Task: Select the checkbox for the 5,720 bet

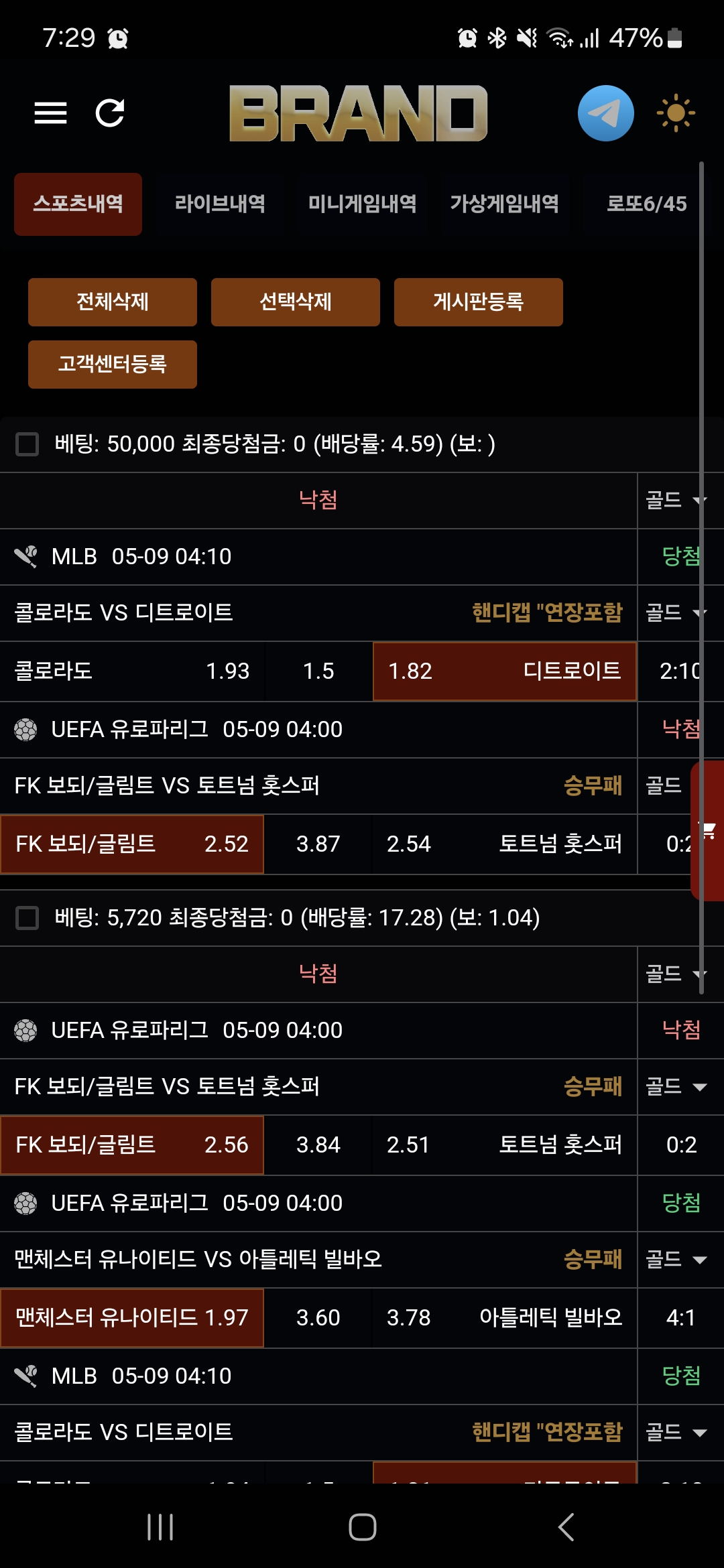Action: click(27, 917)
